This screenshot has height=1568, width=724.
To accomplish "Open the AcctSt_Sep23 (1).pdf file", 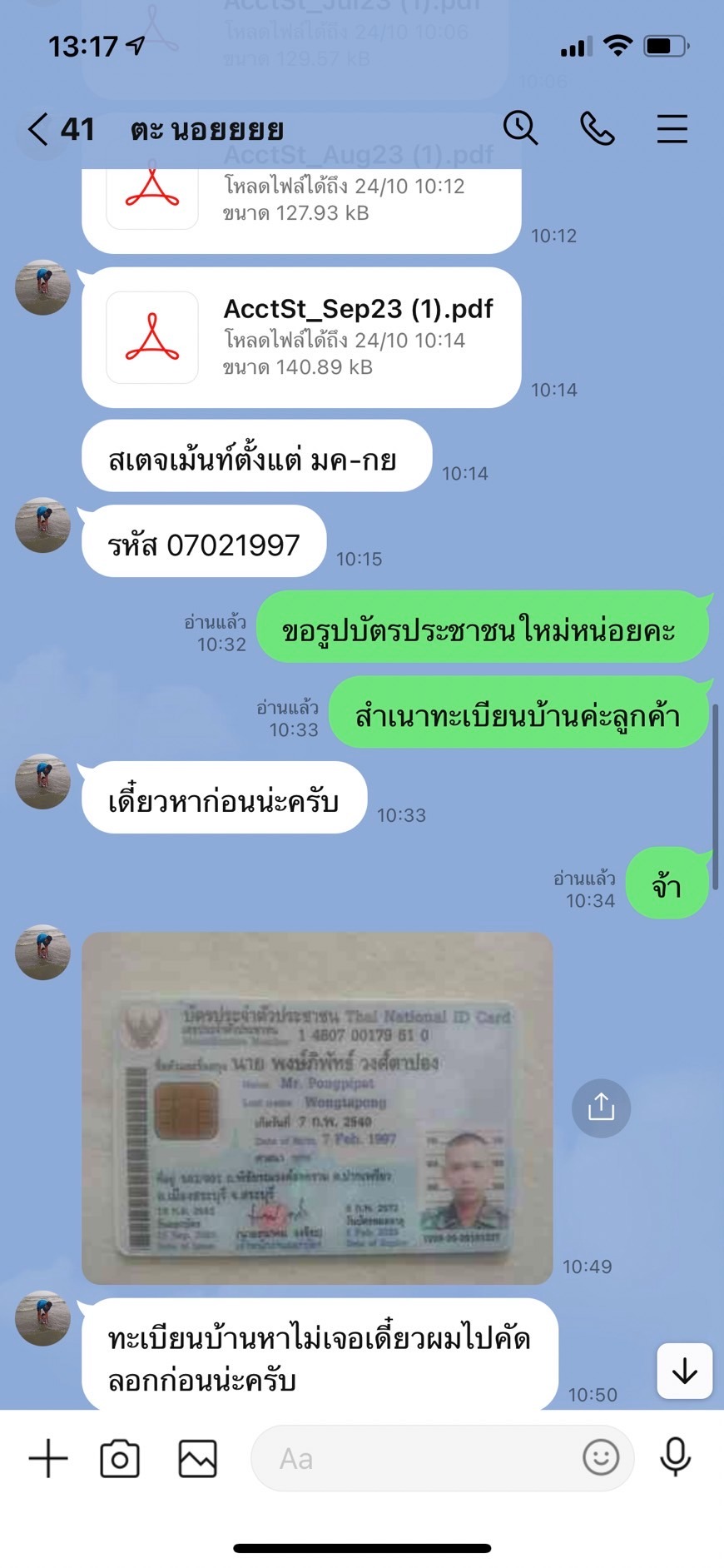I will tap(301, 337).
